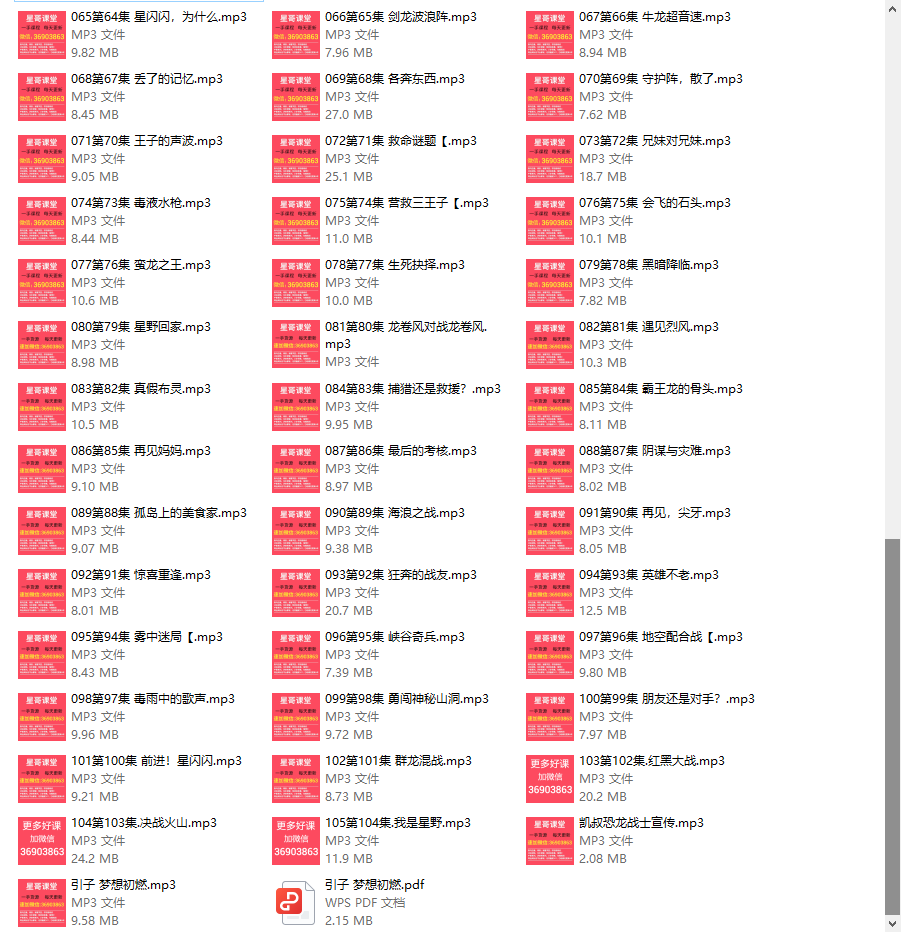Select 095第94集 雾中迷局 audio file

[146, 637]
